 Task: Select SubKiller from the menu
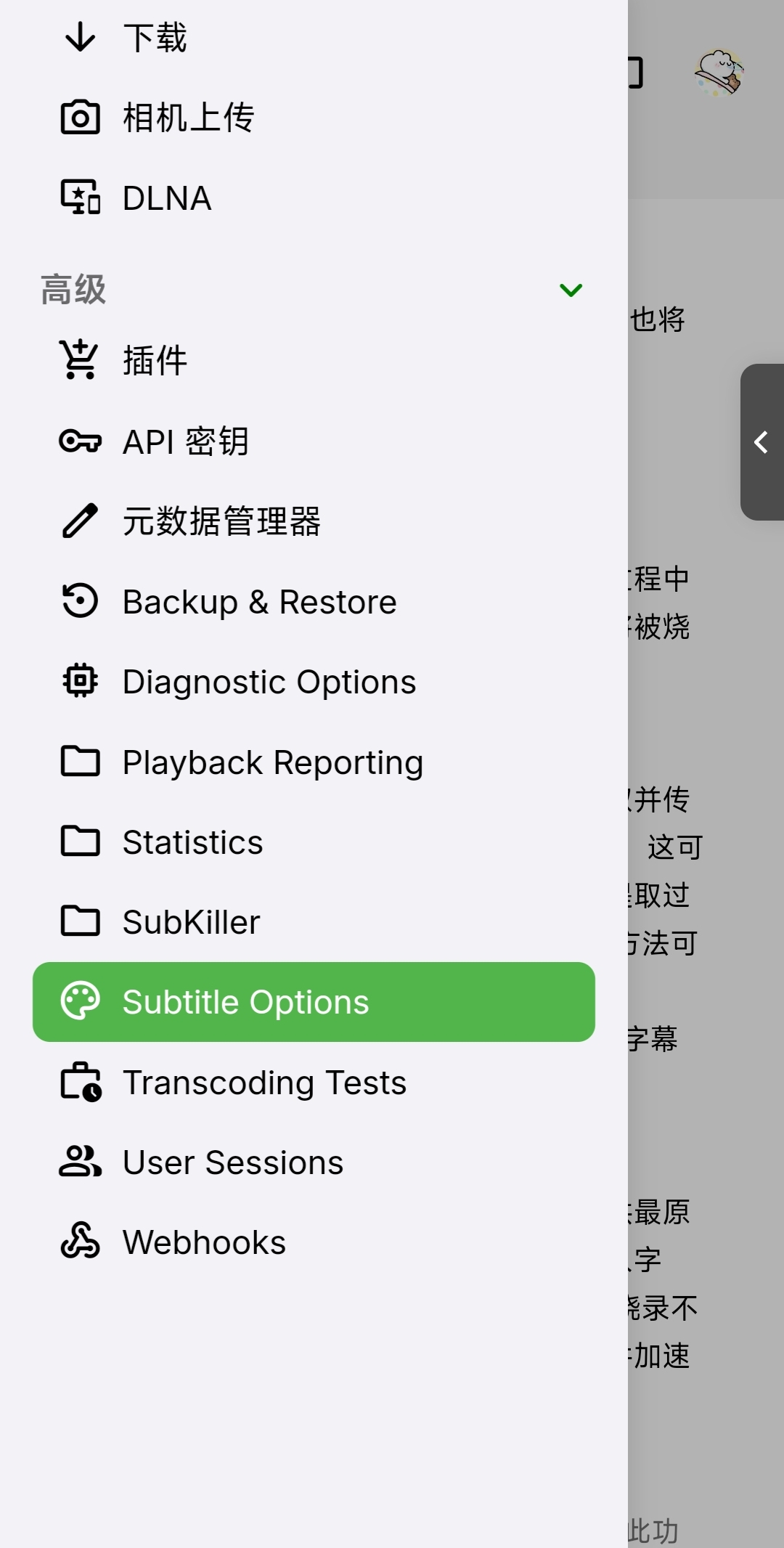coord(191,922)
